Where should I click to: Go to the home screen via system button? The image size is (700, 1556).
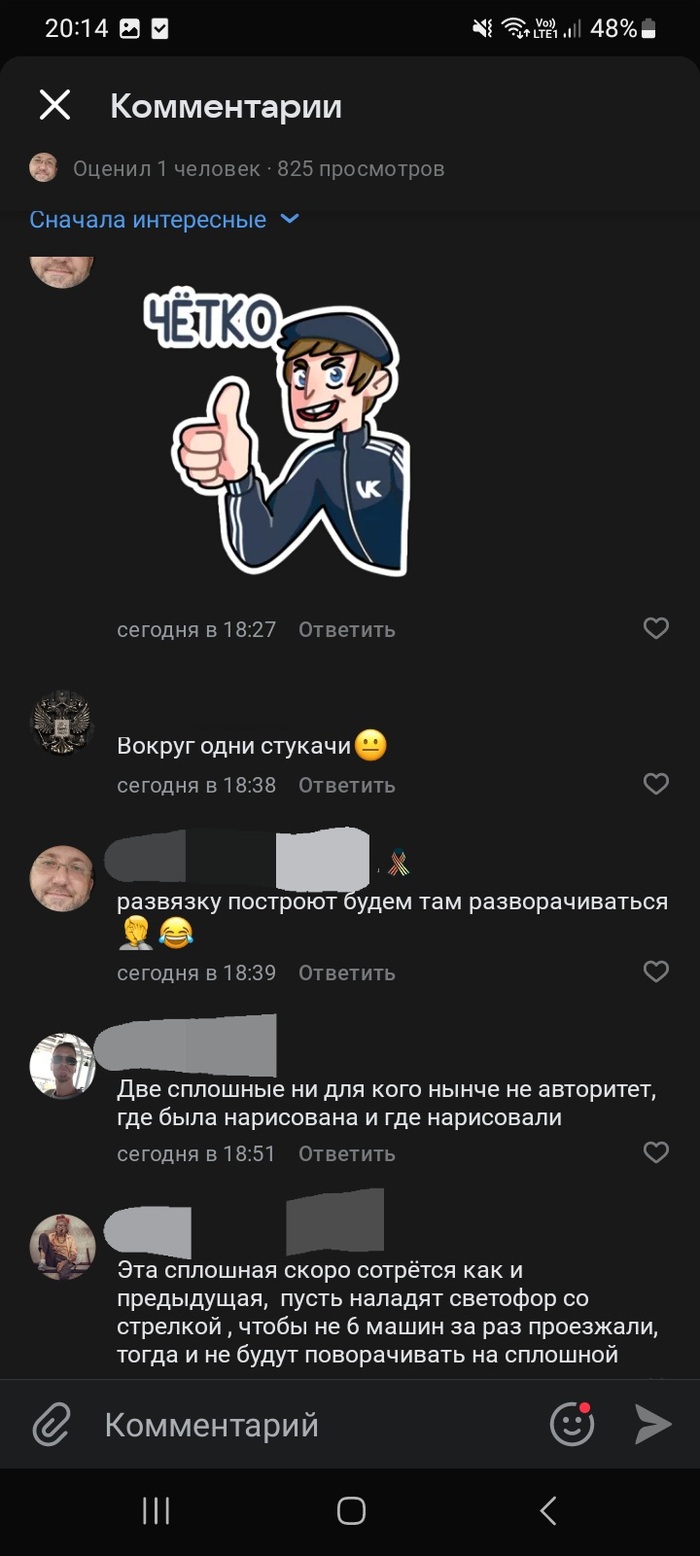pyautogui.click(x=350, y=1510)
